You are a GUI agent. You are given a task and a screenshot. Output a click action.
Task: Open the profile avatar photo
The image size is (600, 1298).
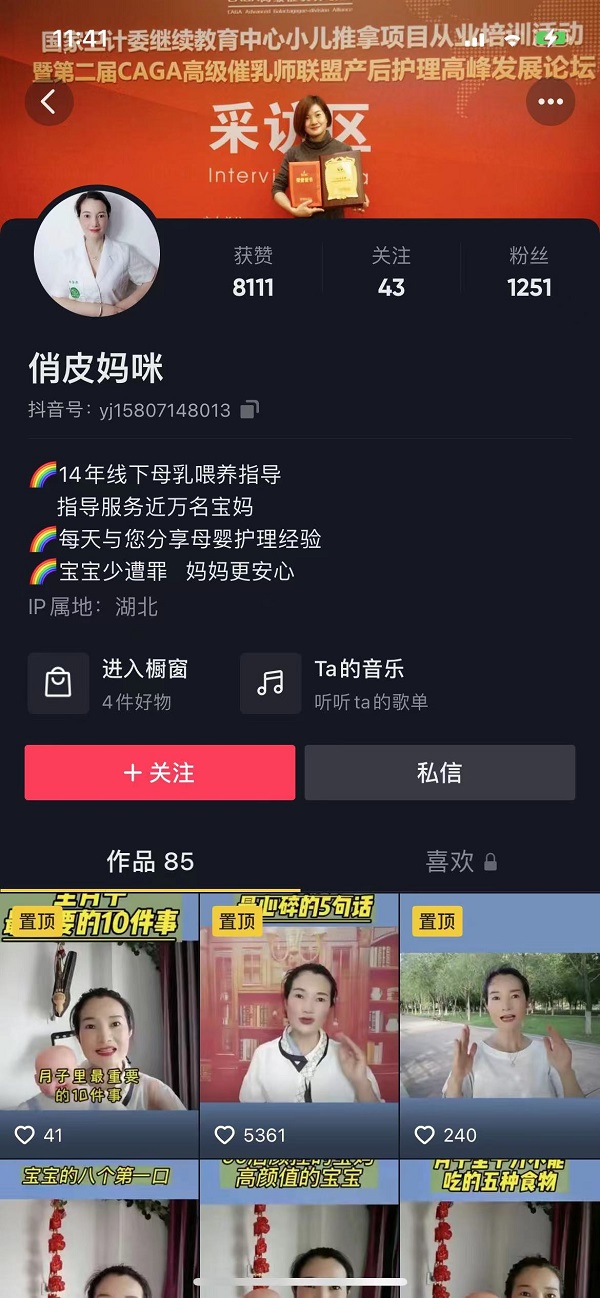tap(97, 257)
